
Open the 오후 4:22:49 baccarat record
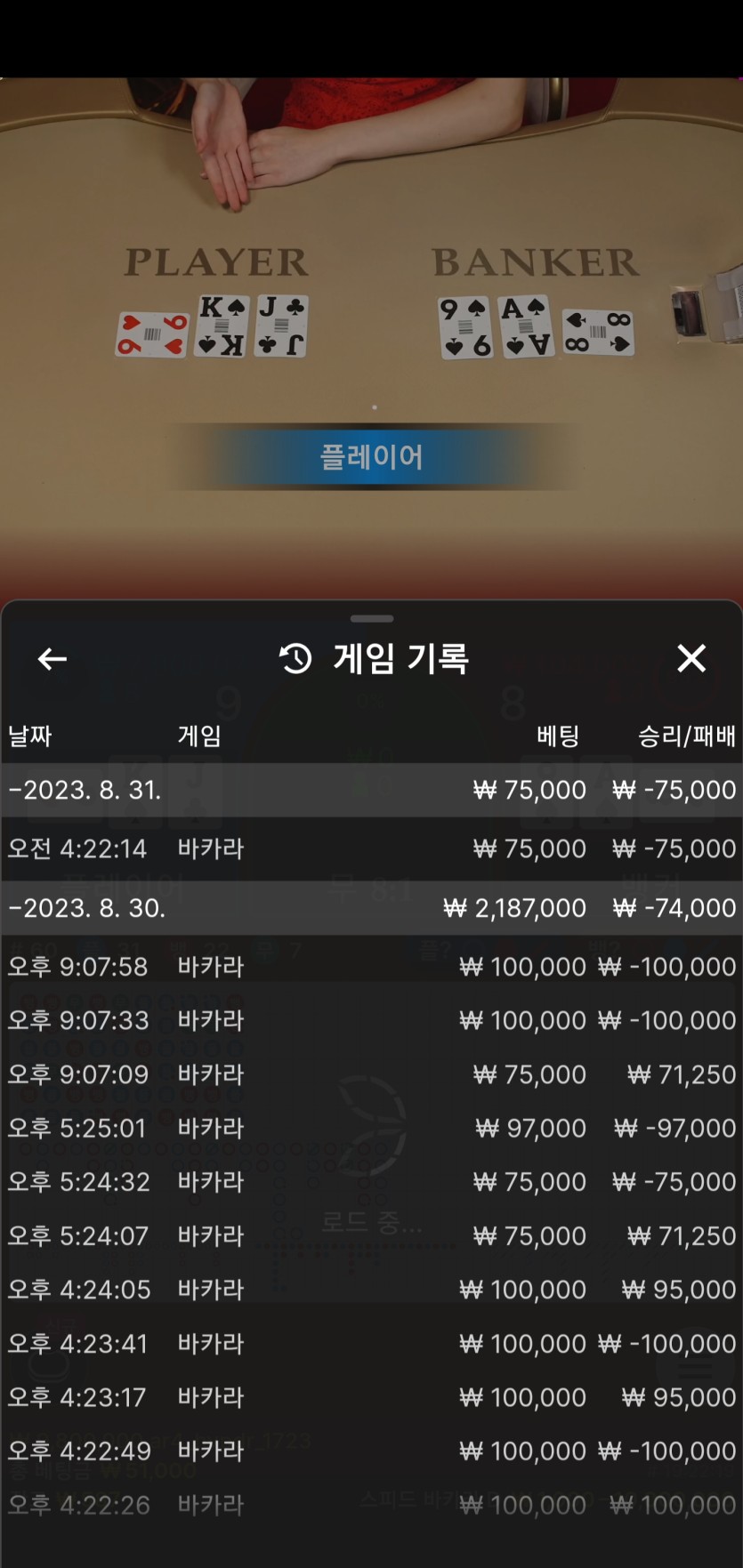[x=372, y=1451]
